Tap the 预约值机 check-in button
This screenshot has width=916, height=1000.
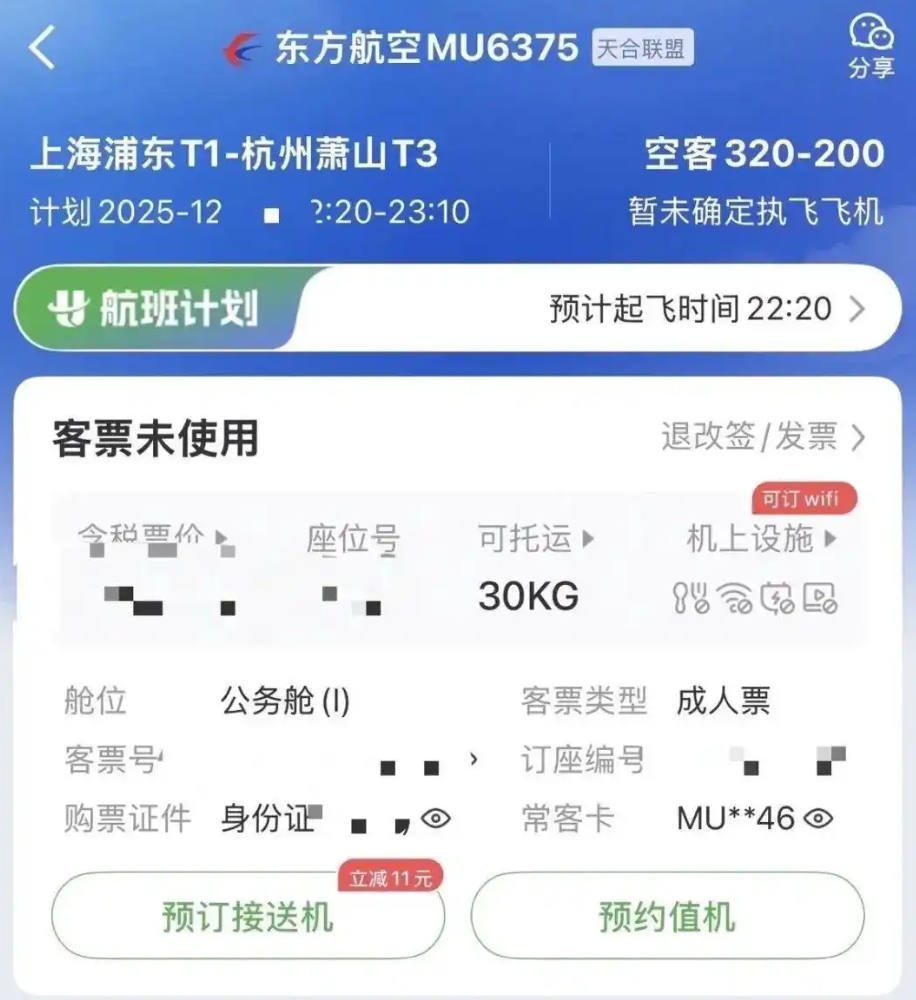point(667,916)
